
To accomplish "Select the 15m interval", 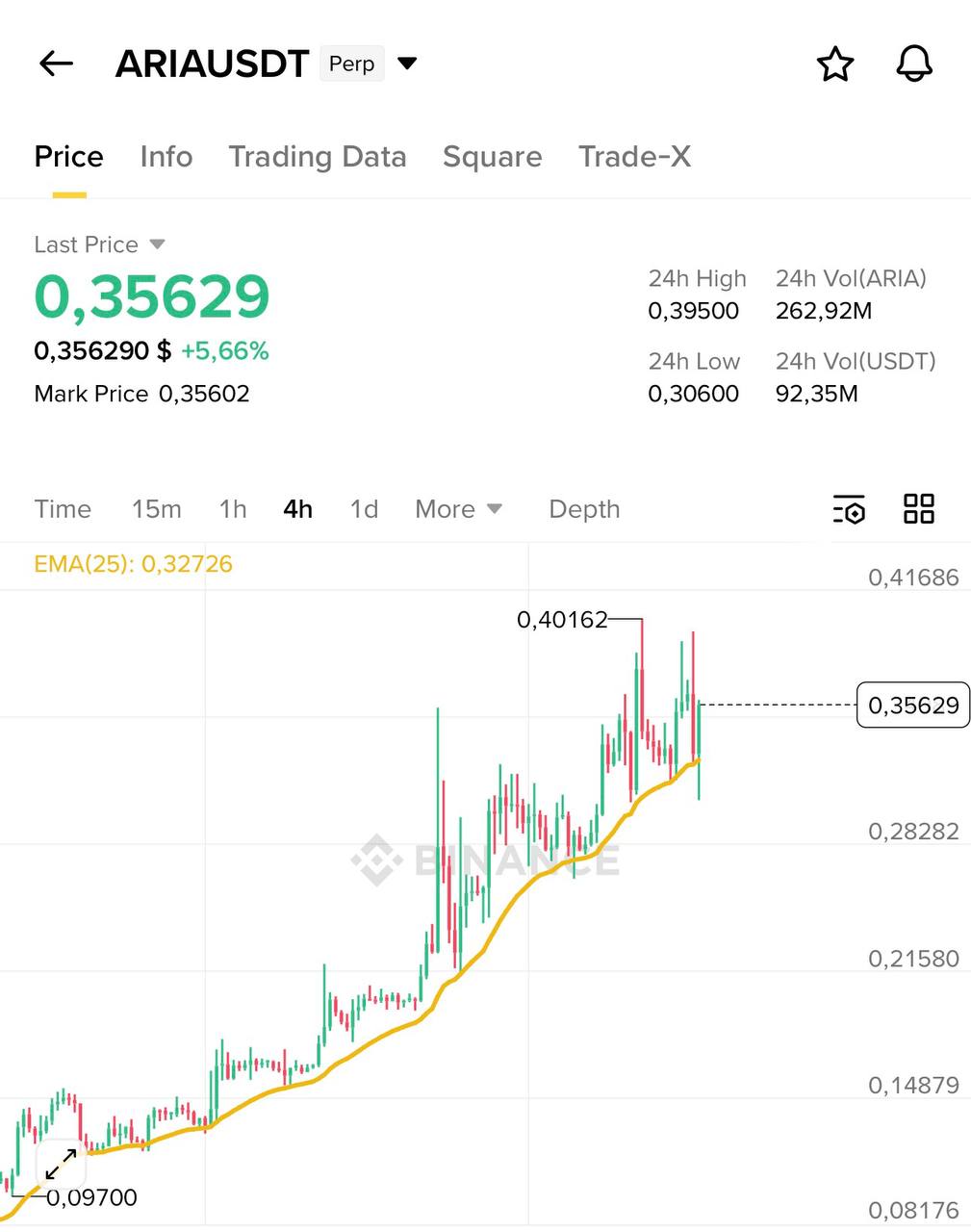I will [156, 508].
